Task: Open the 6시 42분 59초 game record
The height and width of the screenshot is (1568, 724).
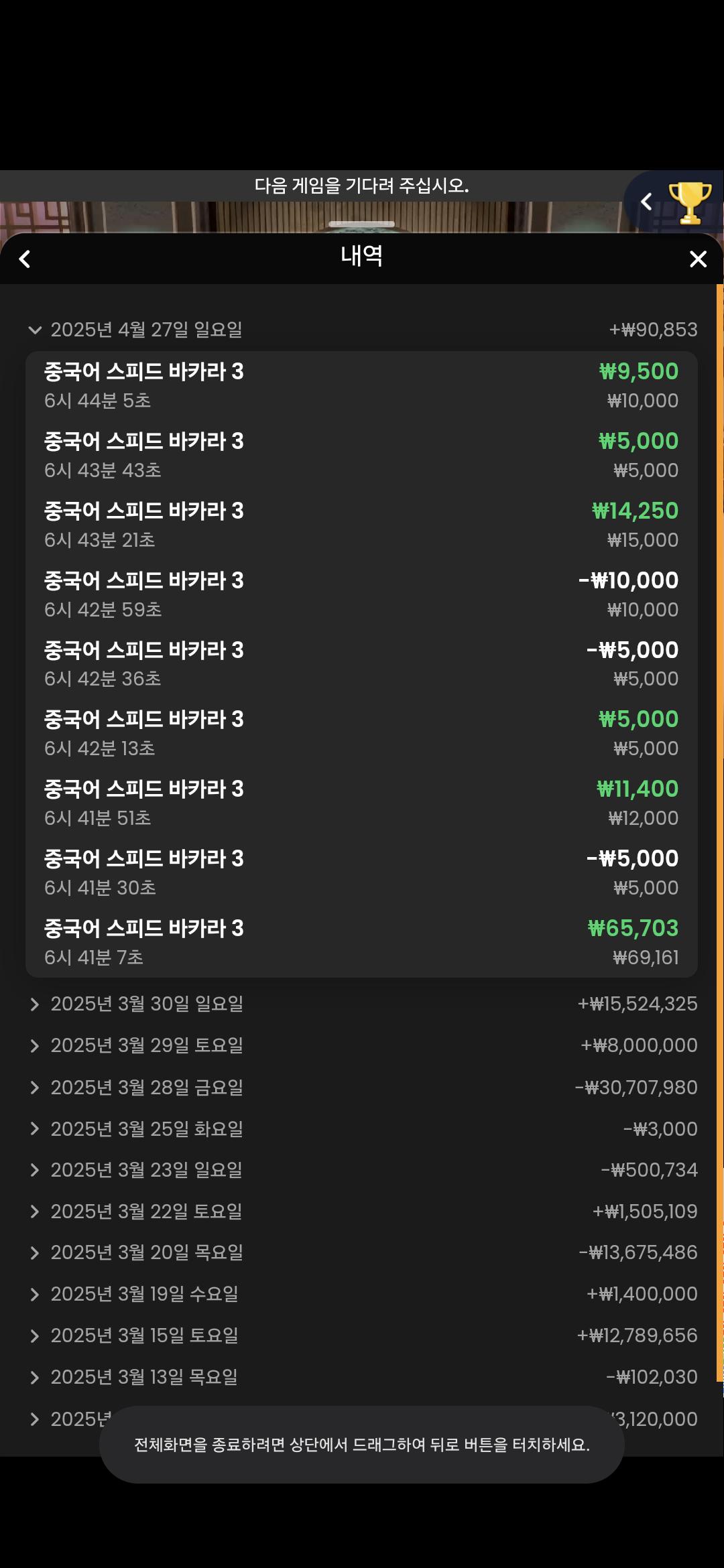Action: point(361,594)
